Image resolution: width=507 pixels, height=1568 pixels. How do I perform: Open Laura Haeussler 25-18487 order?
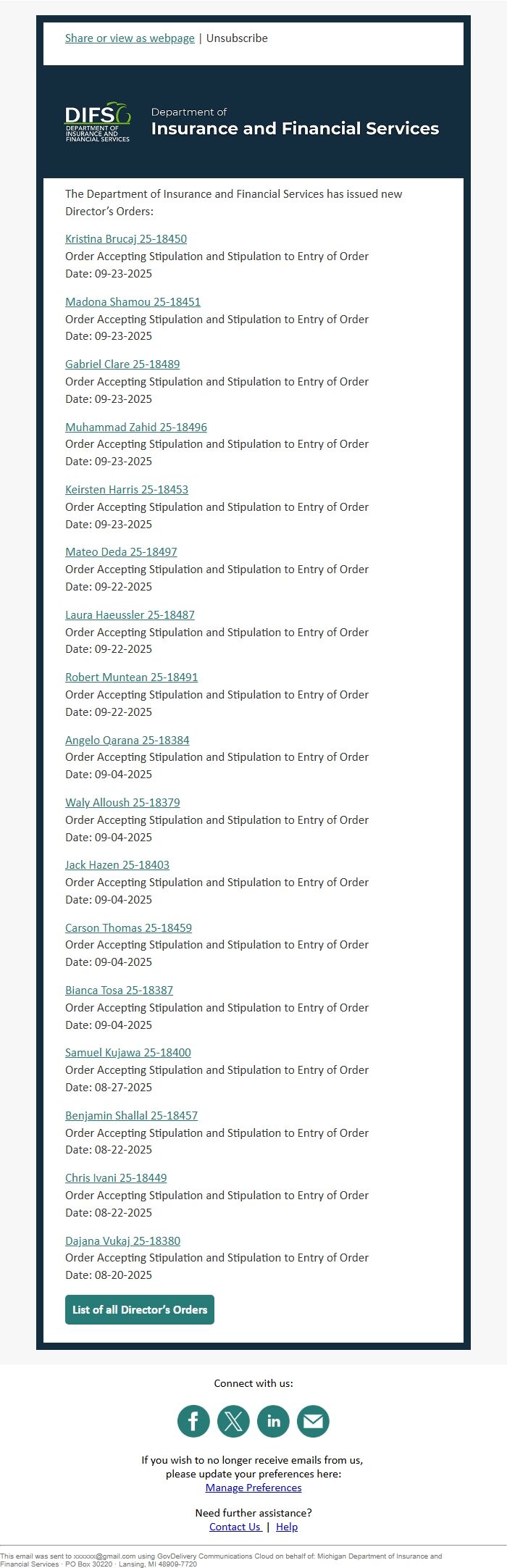(130, 615)
